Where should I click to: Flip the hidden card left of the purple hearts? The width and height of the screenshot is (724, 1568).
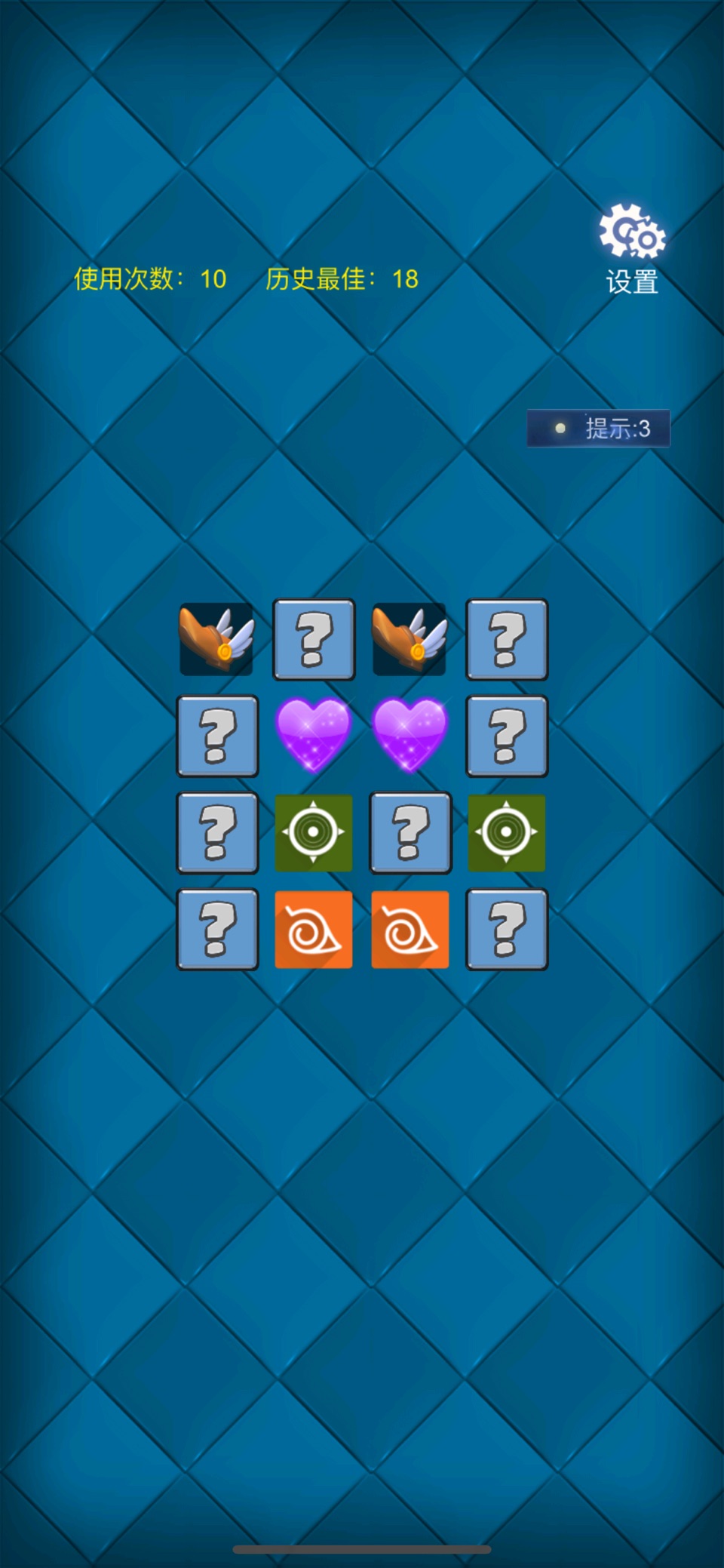(217, 736)
